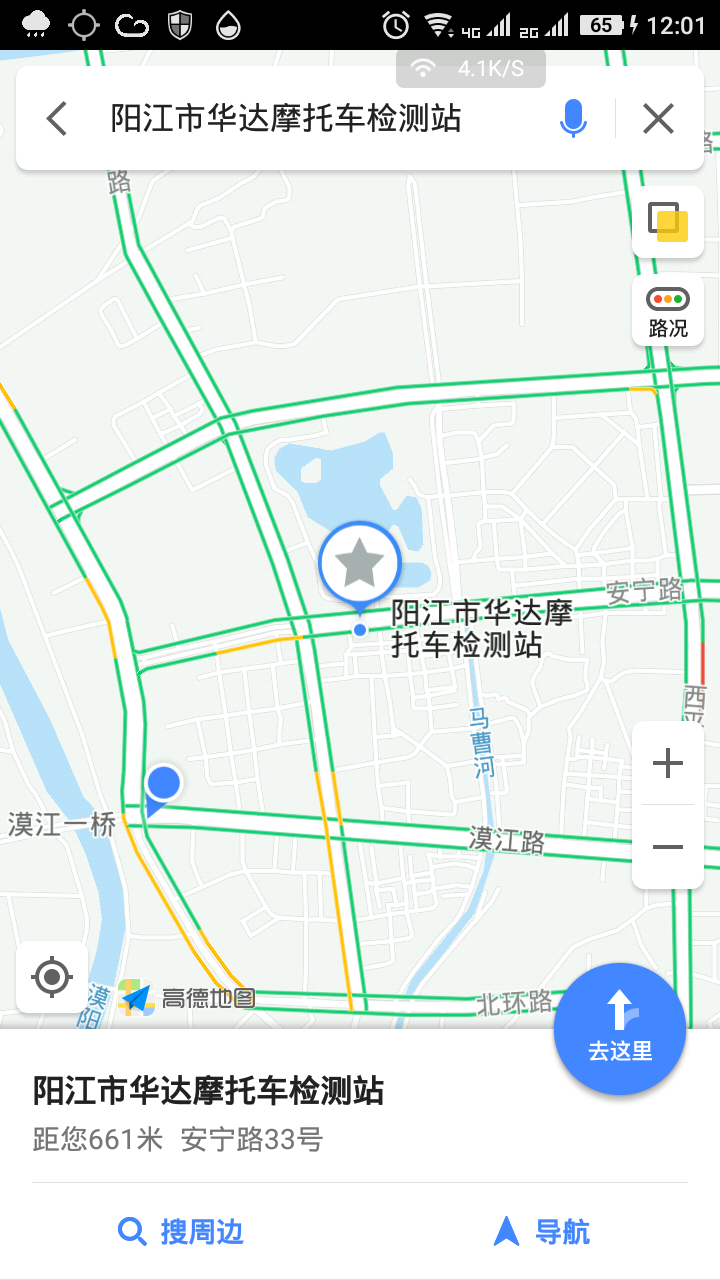Search nearby with 搜周边
The image size is (720, 1280).
[x=181, y=1231]
